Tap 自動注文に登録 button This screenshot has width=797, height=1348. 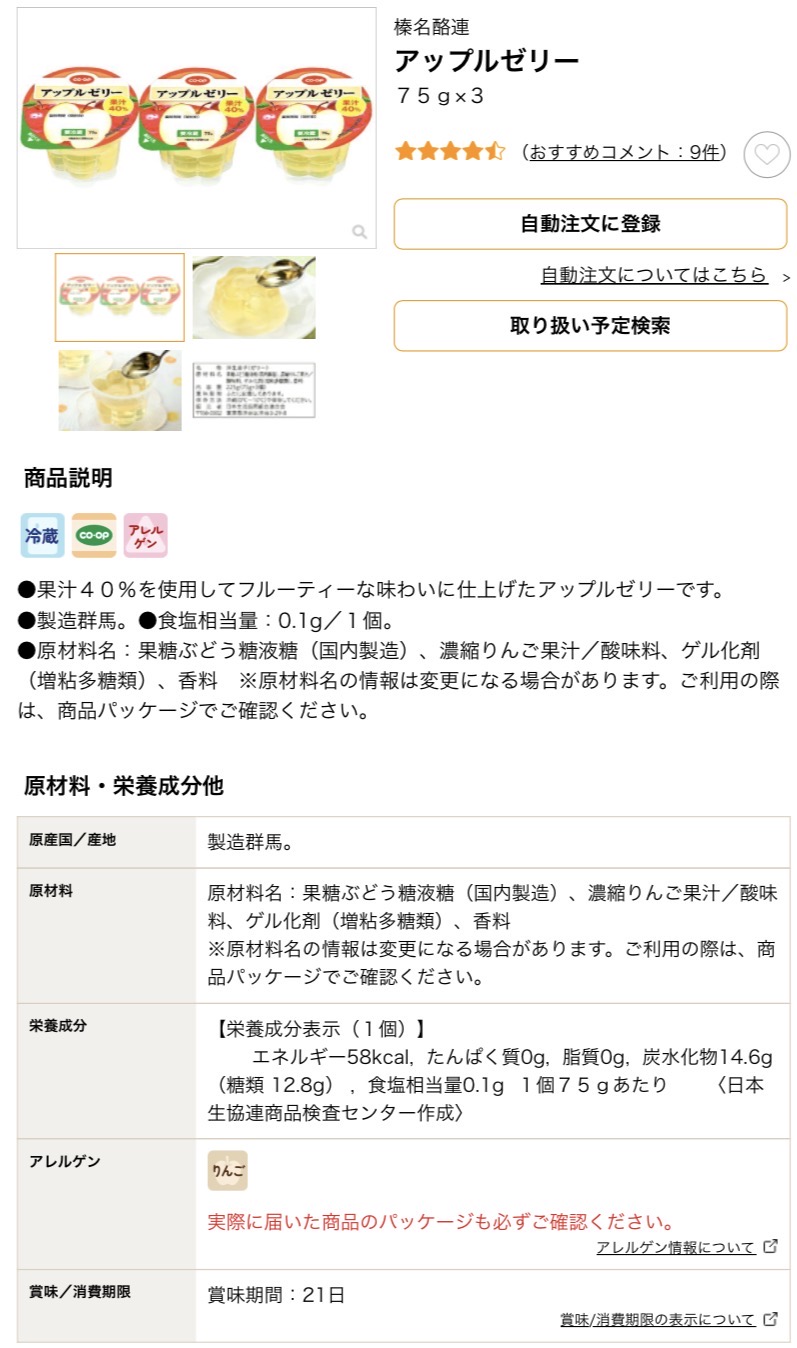pos(590,224)
